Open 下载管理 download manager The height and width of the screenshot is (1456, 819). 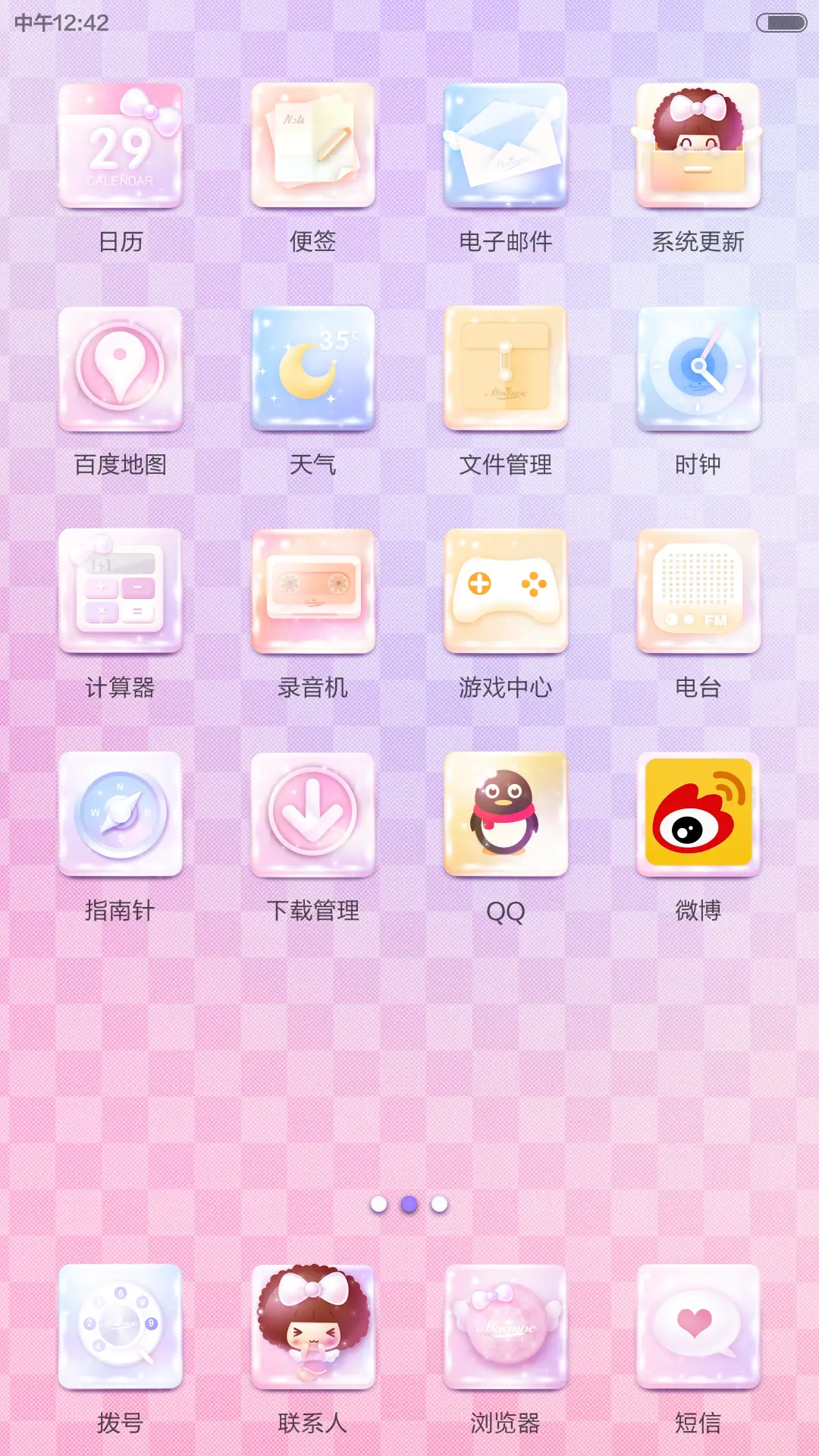313,815
